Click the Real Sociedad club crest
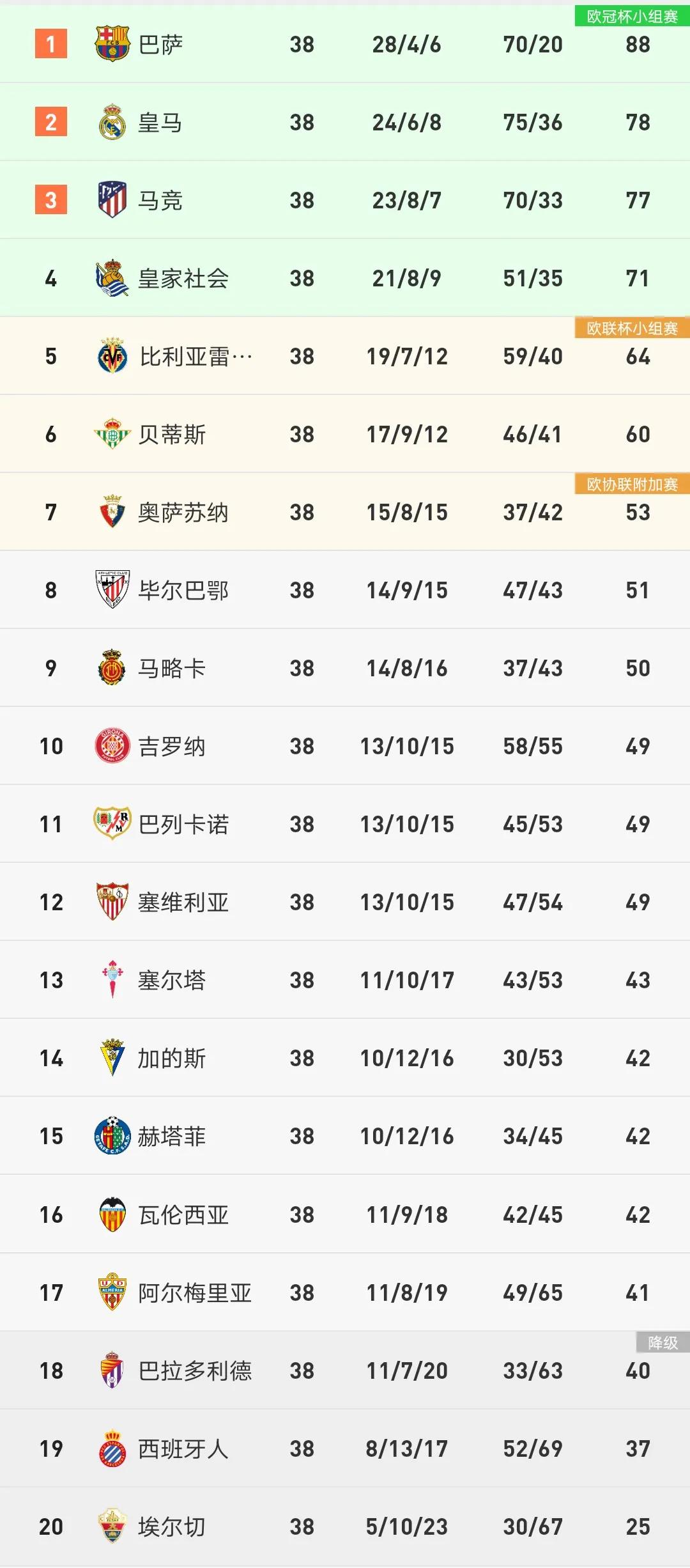Screen dimensions: 690x1568 click(112, 278)
